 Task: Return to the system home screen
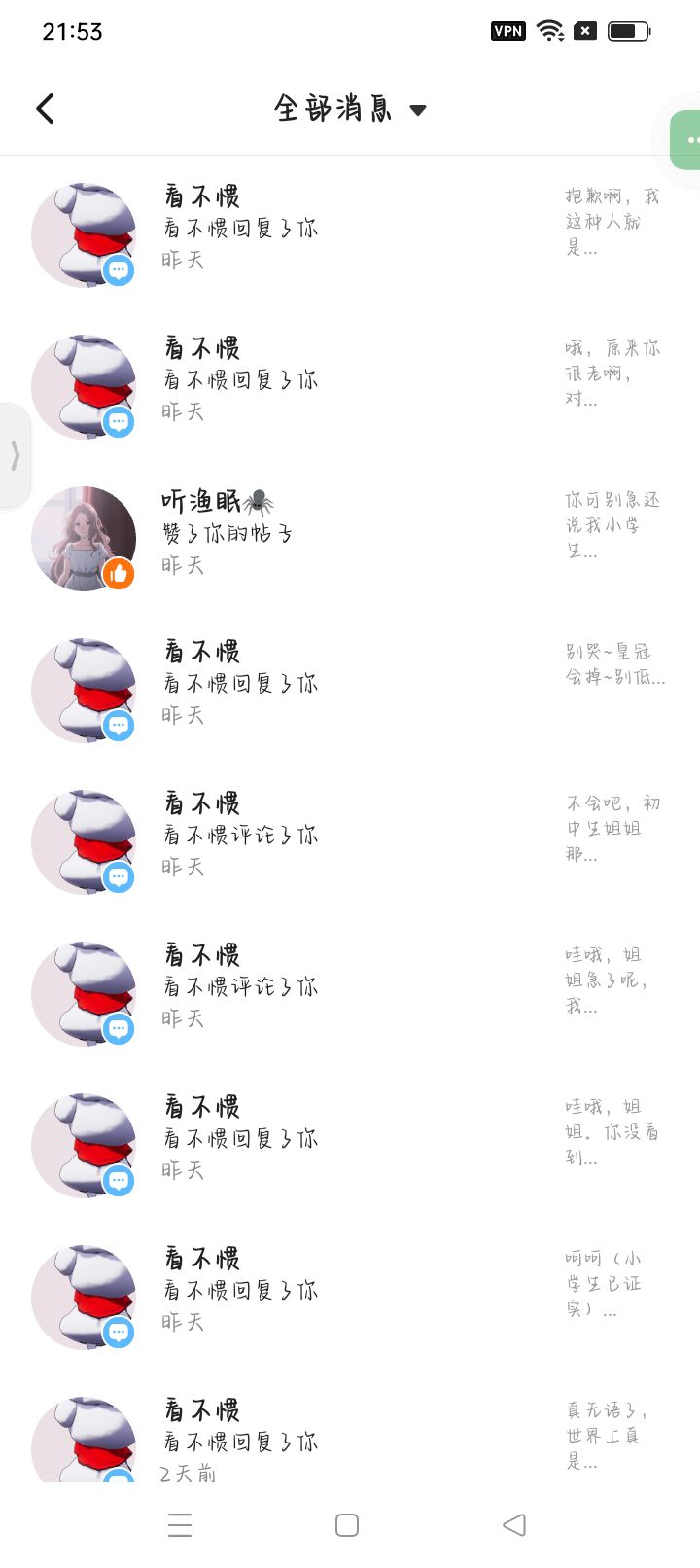347,1524
